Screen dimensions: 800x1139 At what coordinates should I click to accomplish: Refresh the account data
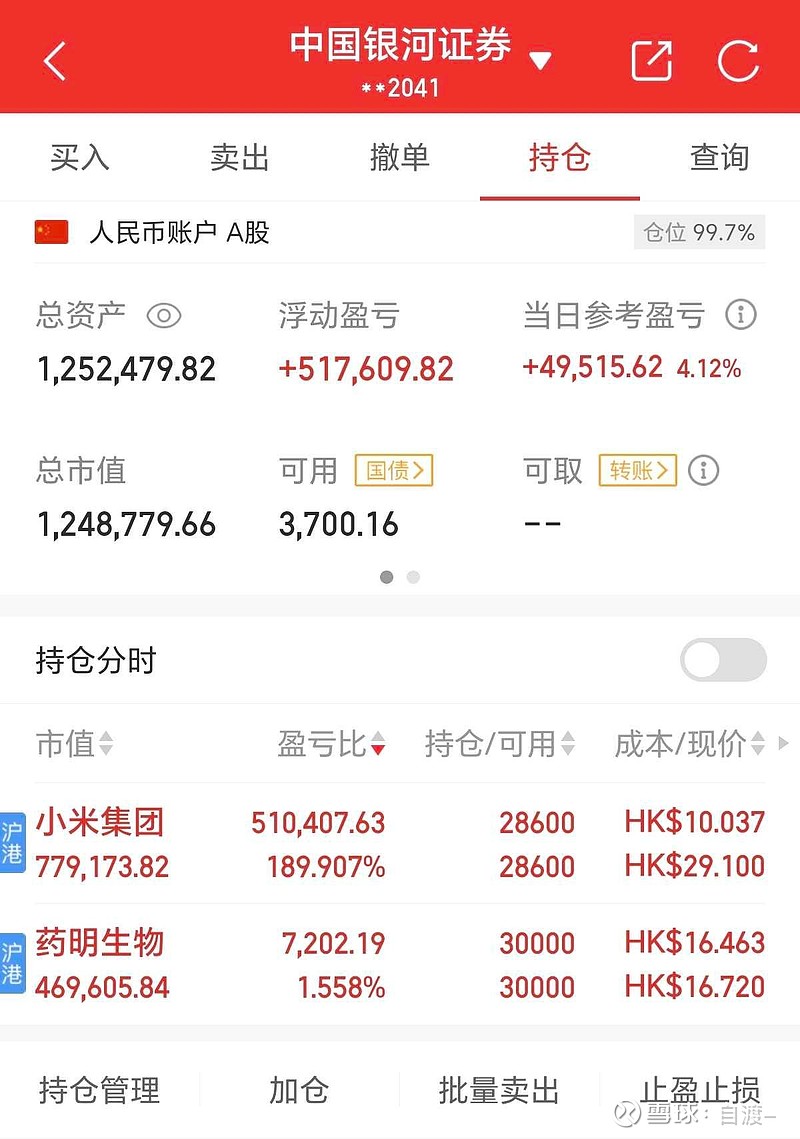738,60
